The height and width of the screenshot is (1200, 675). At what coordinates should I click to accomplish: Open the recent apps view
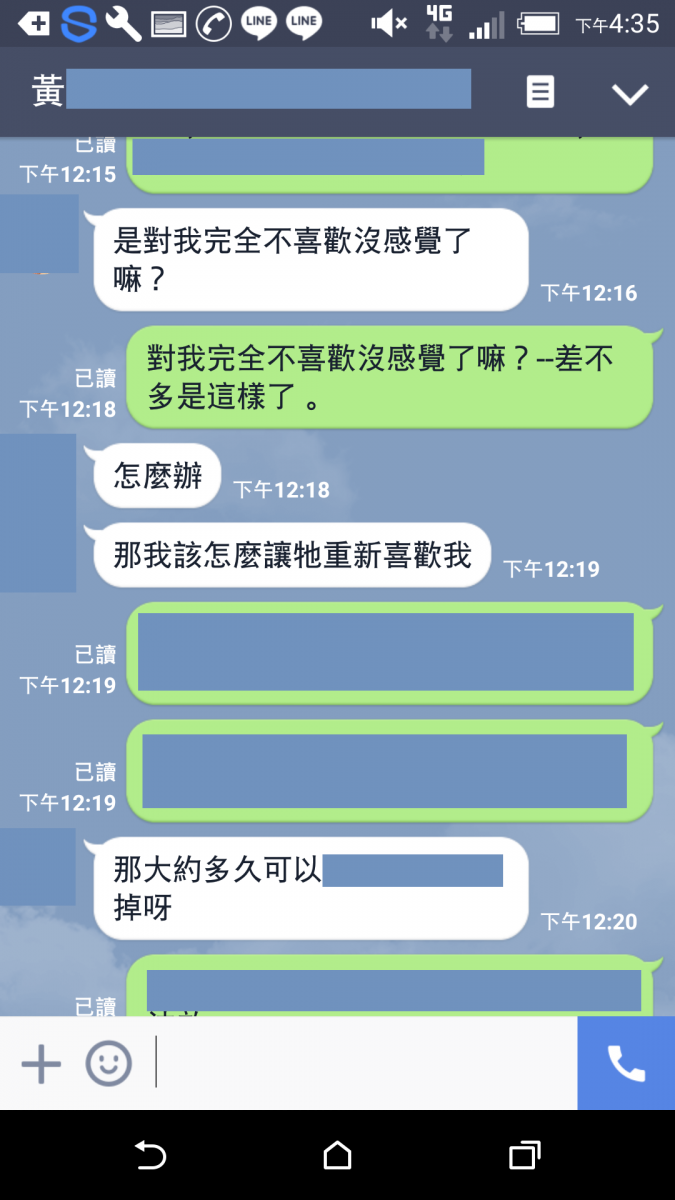pos(524,1156)
